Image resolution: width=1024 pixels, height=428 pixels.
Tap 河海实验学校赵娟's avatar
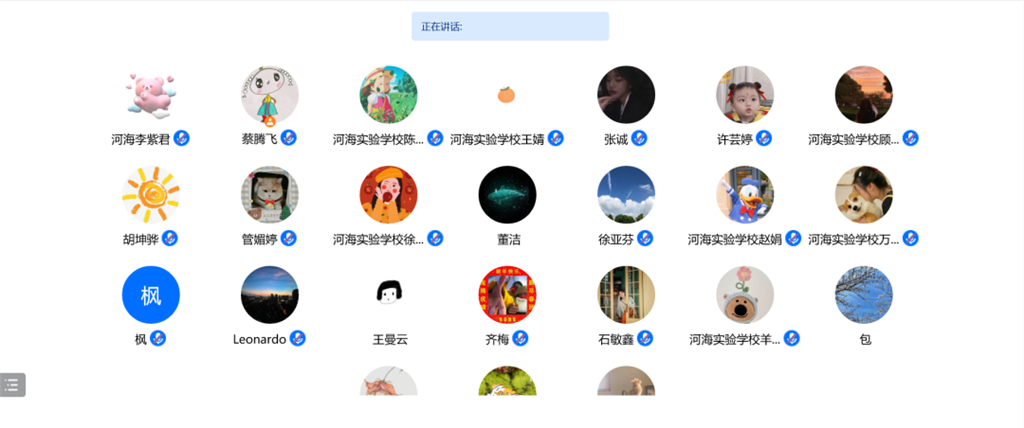coord(745,195)
